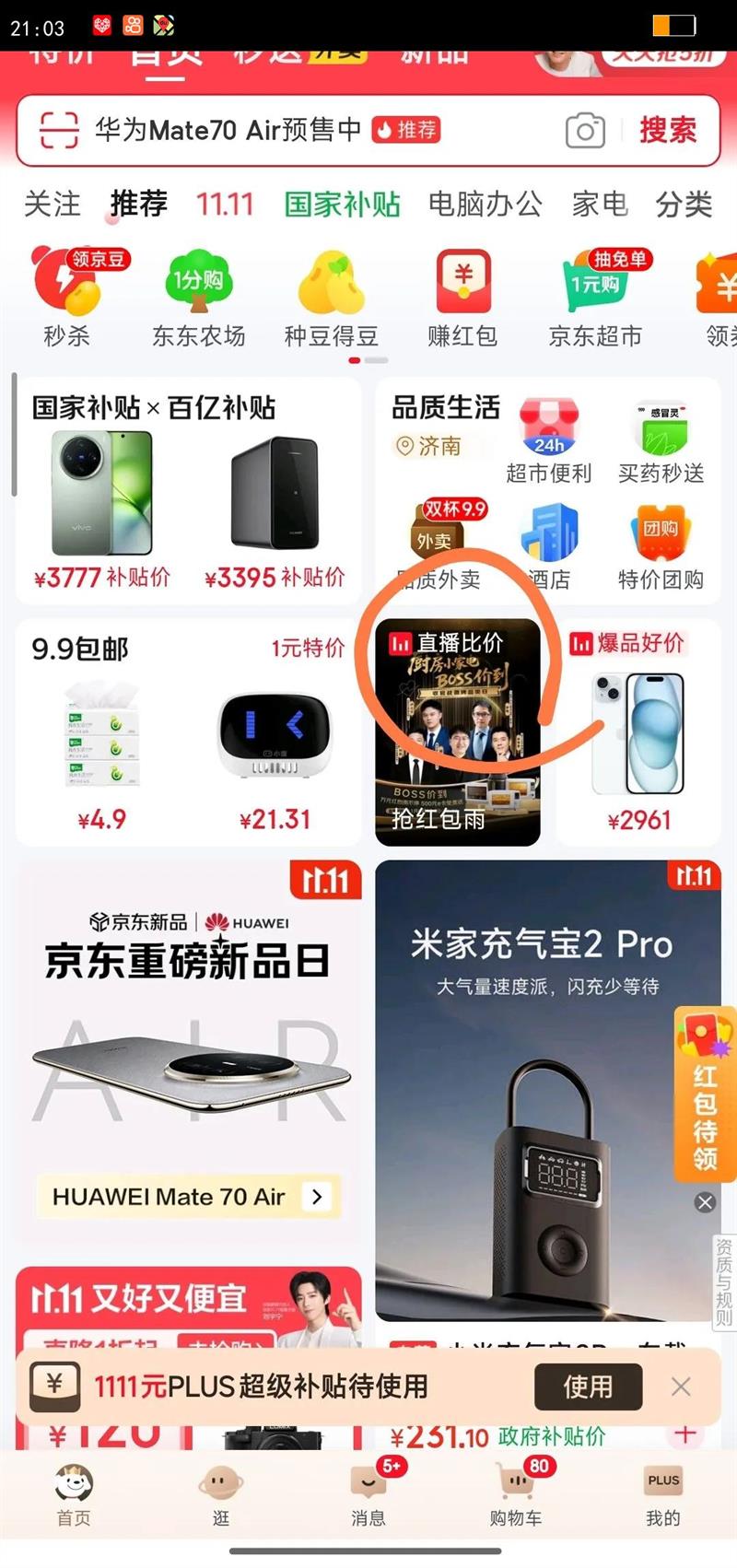Open 赚红包 red packet icon
Viewport: 737px width, 1568px height.
[x=462, y=295]
